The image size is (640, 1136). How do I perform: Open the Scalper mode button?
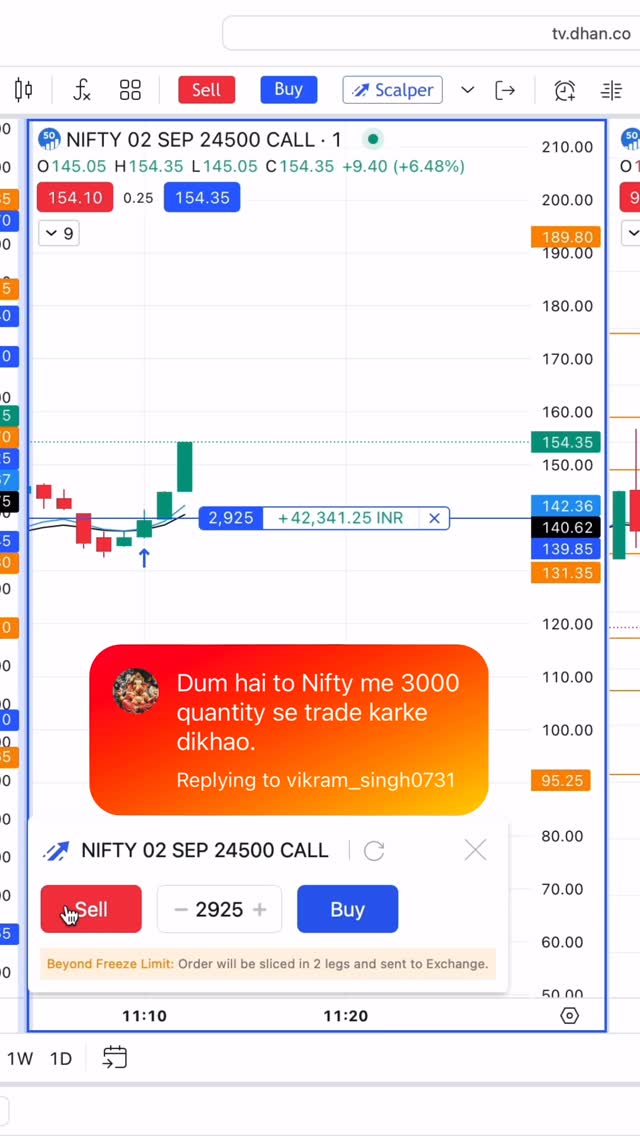392,90
